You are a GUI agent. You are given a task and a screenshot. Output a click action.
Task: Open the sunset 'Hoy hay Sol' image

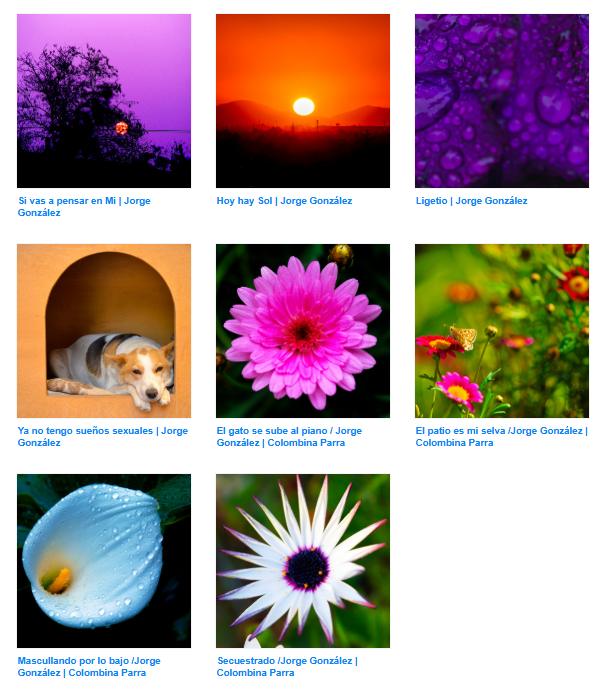303,101
